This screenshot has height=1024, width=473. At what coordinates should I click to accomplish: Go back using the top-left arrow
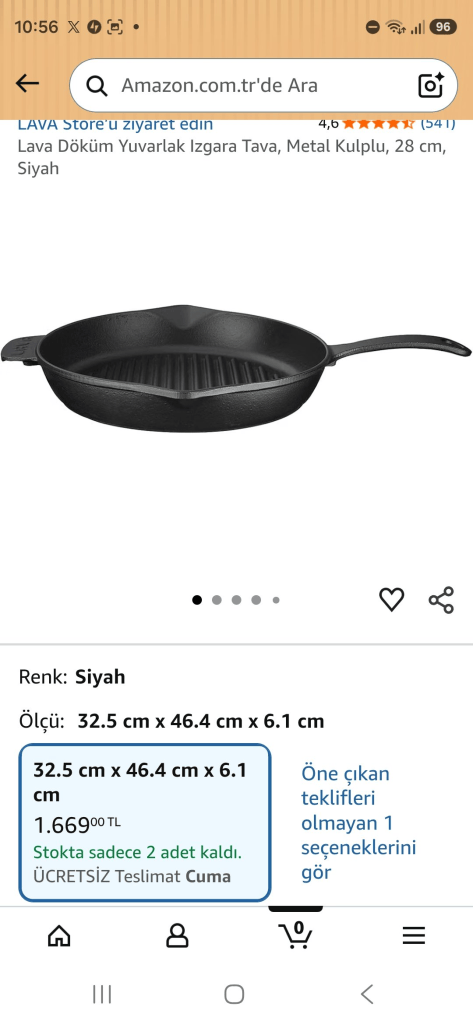(x=27, y=84)
